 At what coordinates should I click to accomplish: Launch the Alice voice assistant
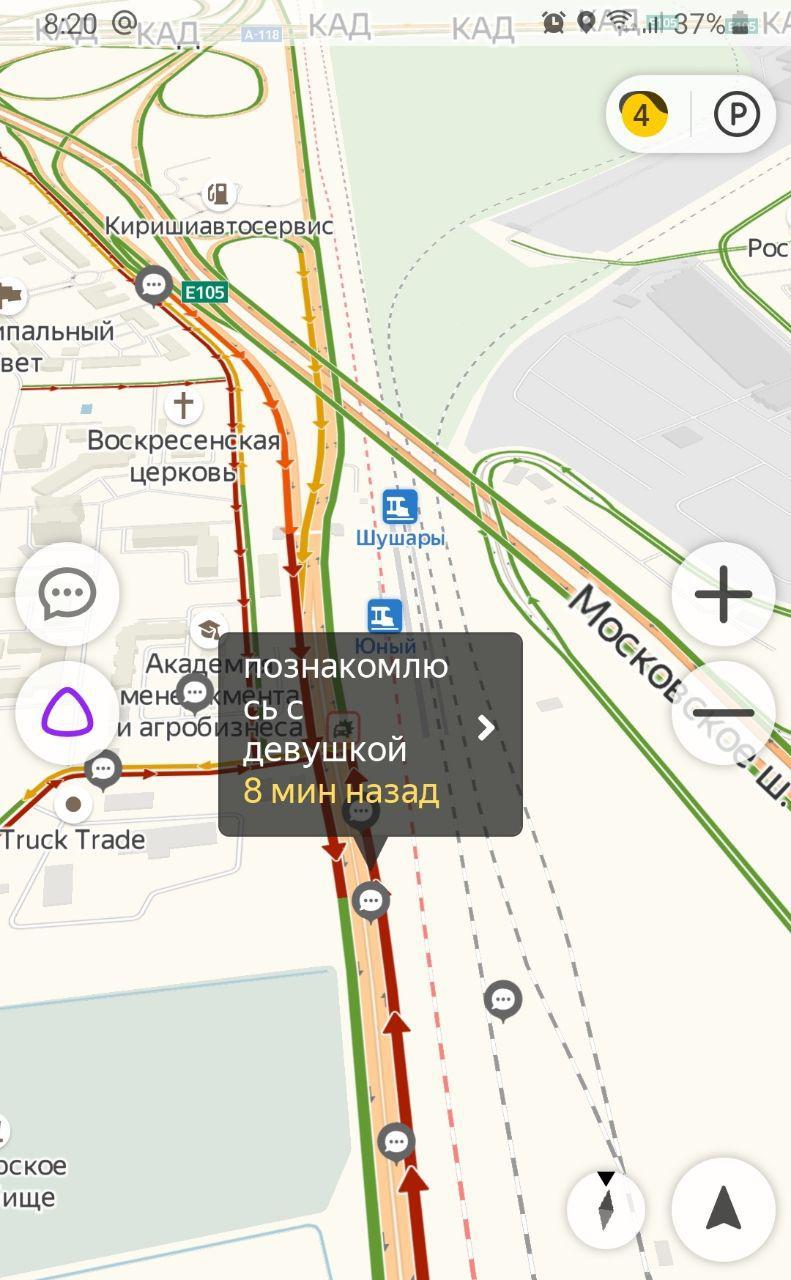point(67,713)
